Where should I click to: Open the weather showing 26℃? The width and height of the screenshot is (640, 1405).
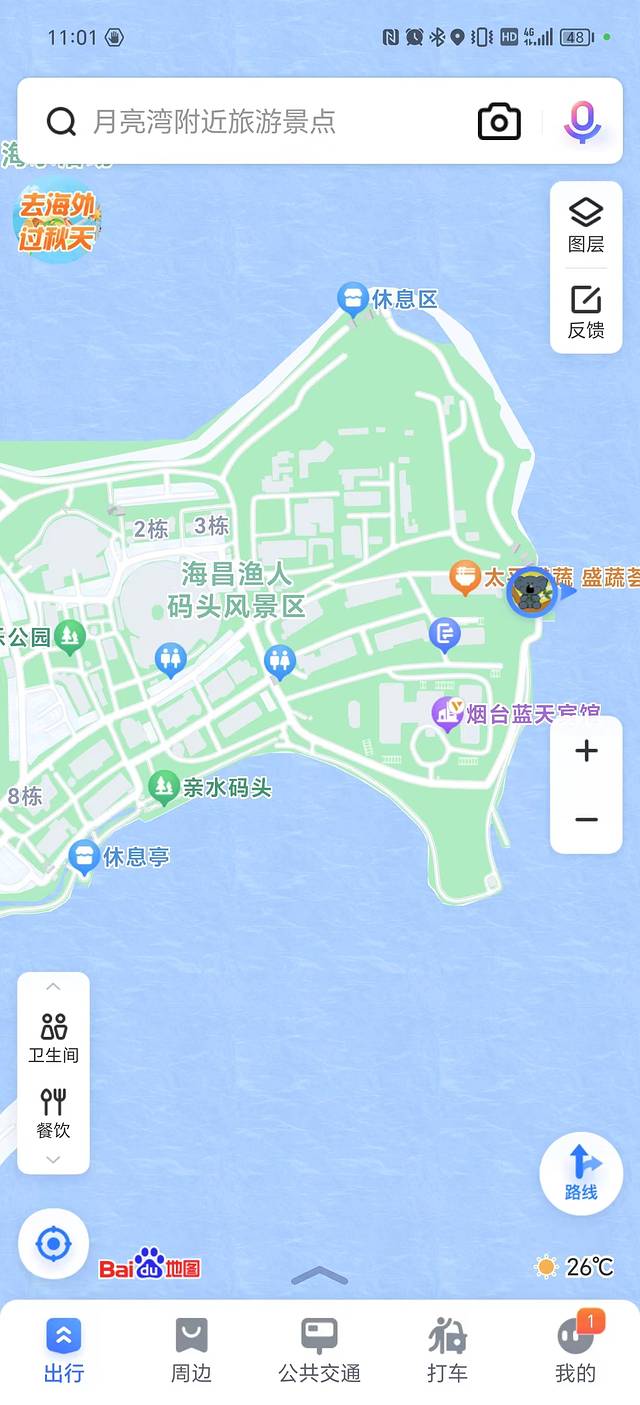[x=575, y=1267]
